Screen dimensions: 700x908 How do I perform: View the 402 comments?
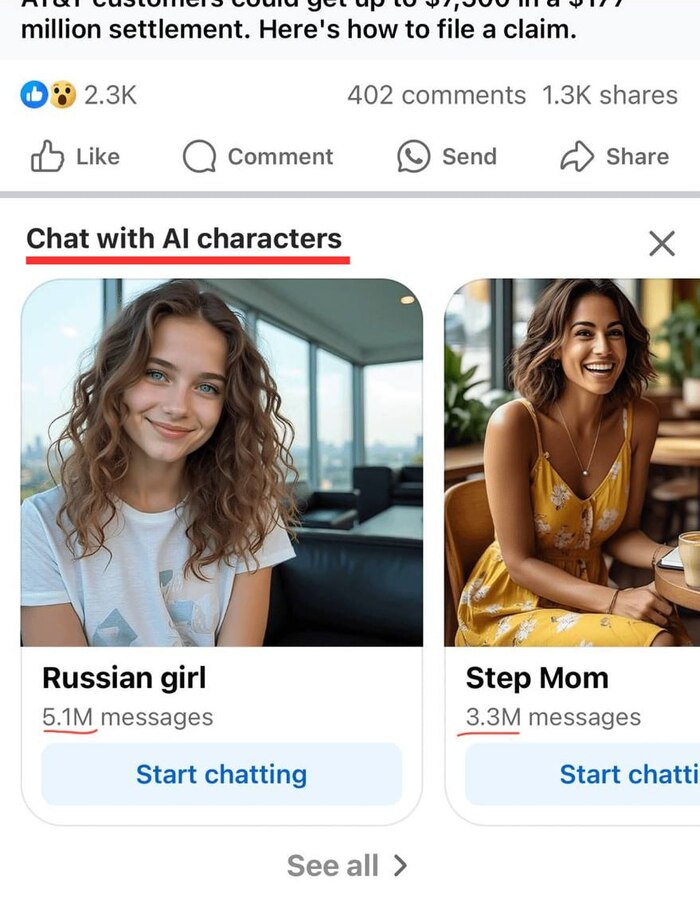pos(436,95)
